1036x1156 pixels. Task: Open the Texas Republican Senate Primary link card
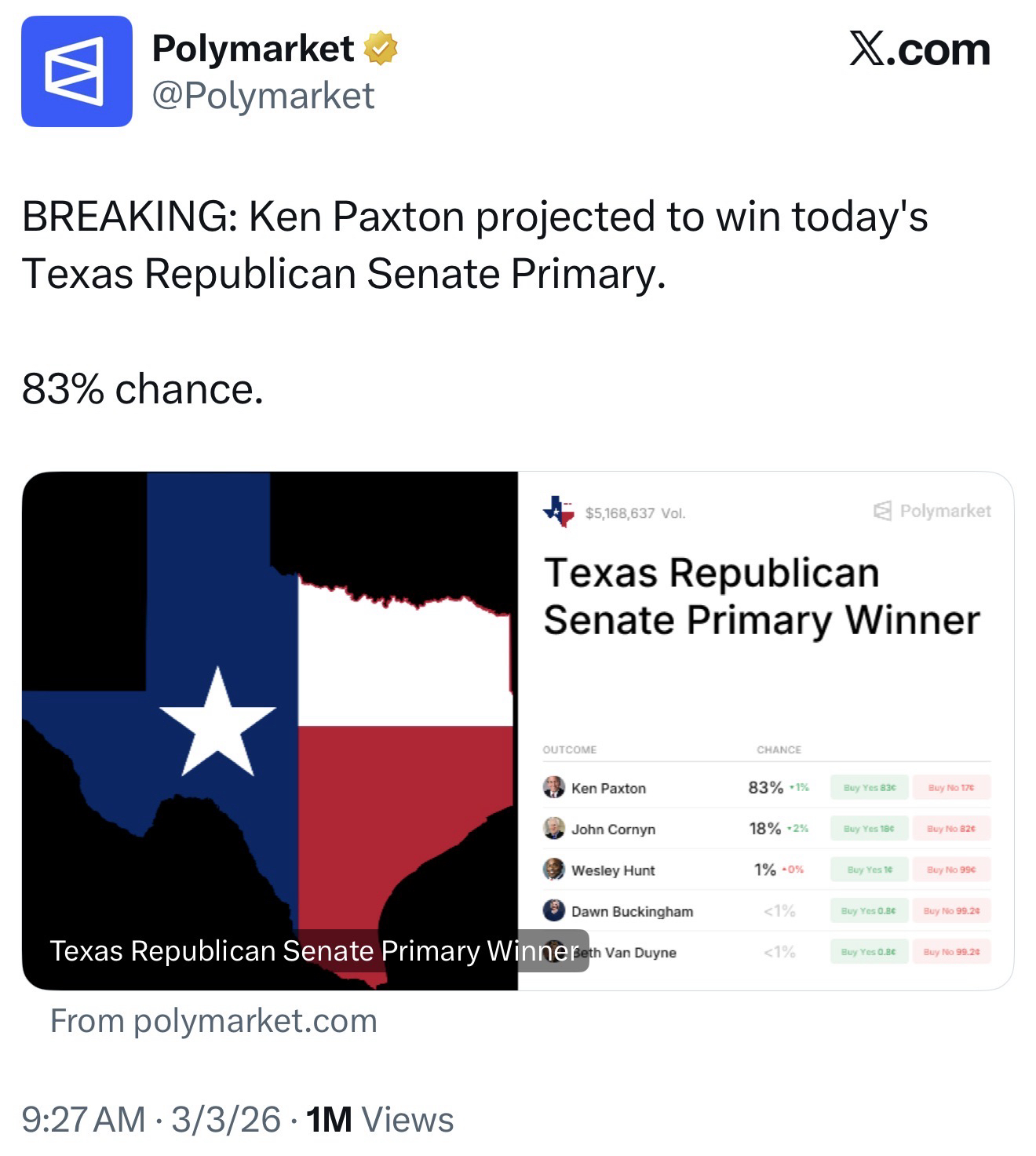pyautogui.click(x=518, y=730)
